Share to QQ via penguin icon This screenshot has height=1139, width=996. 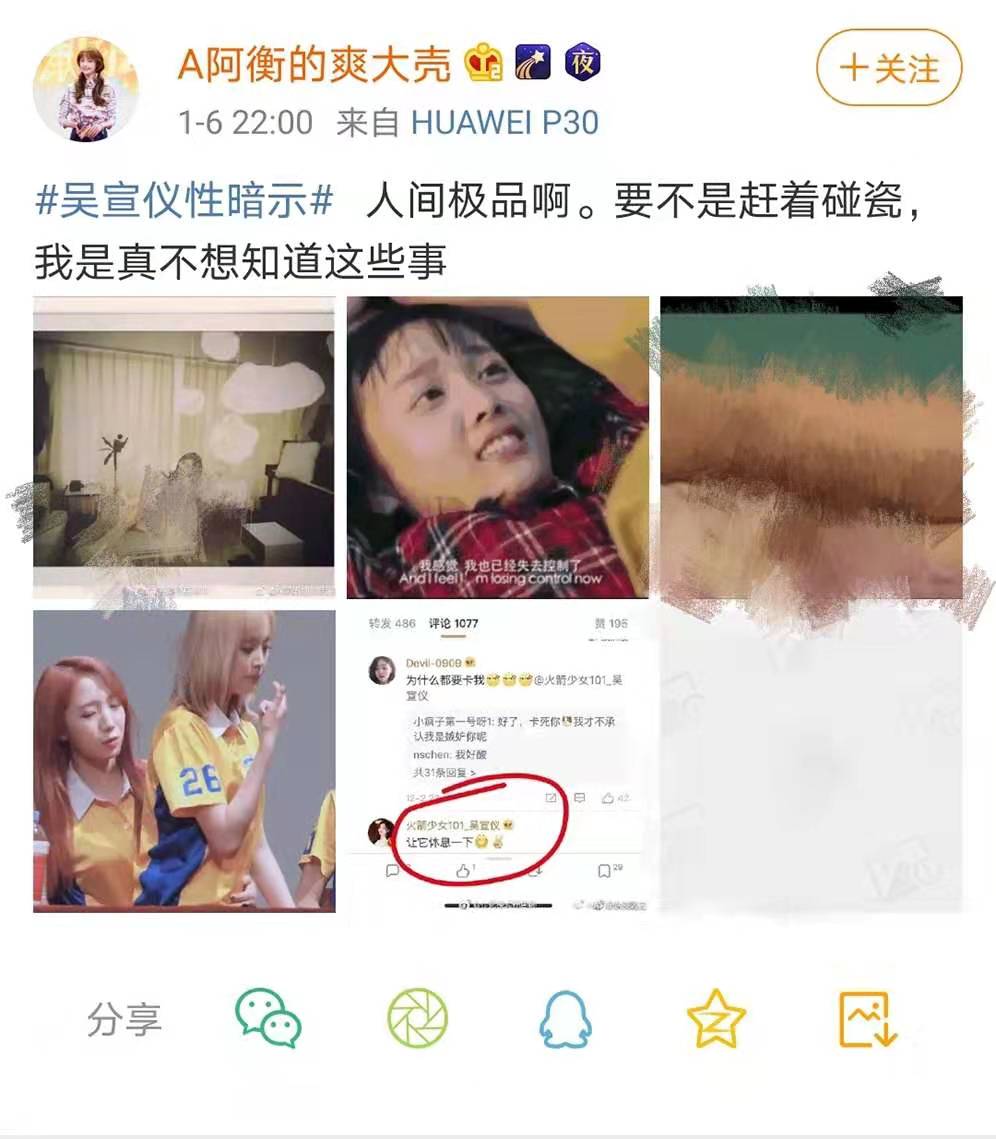click(x=565, y=1018)
